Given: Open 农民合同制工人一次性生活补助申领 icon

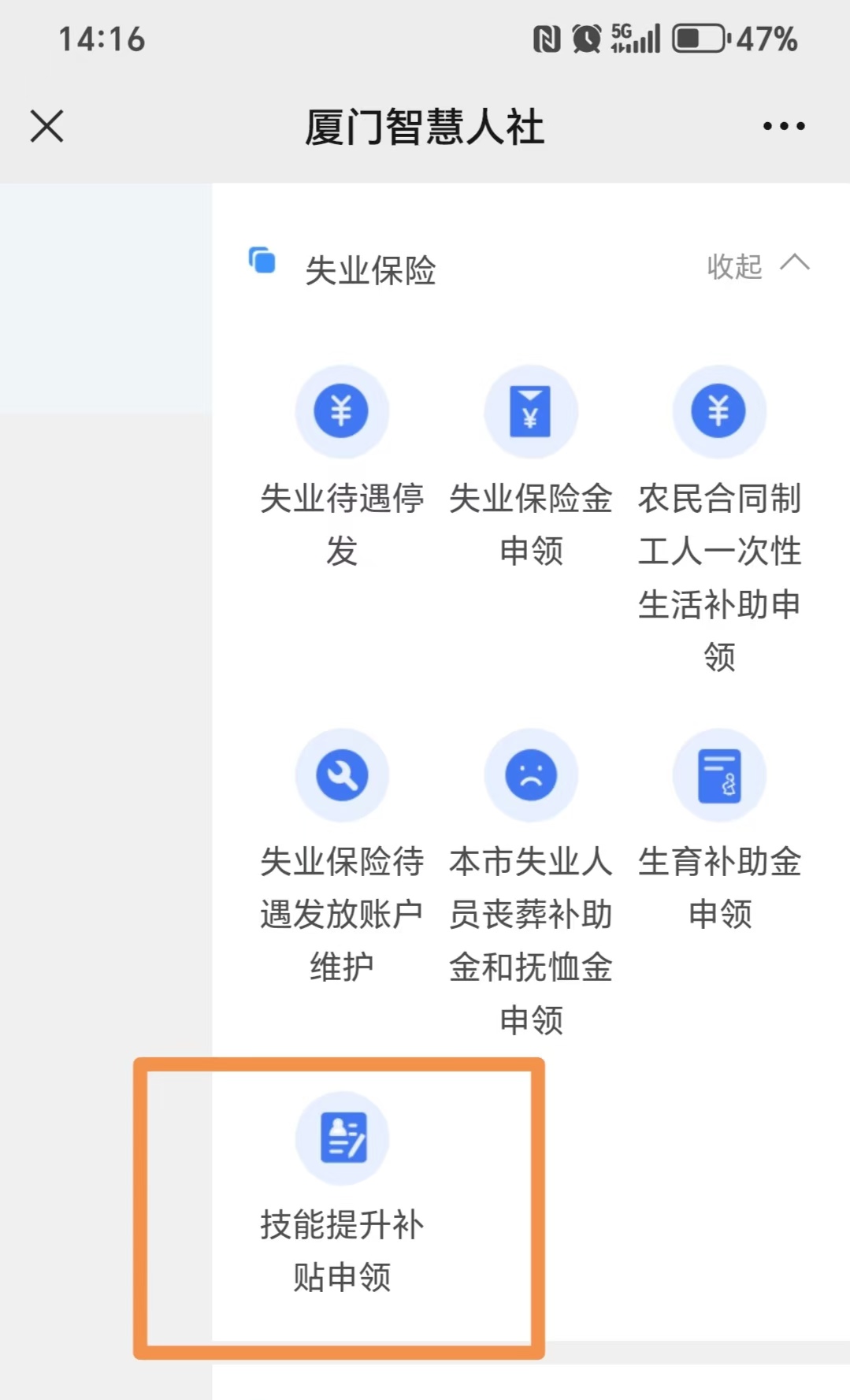Looking at the screenshot, I should [718, 411].
